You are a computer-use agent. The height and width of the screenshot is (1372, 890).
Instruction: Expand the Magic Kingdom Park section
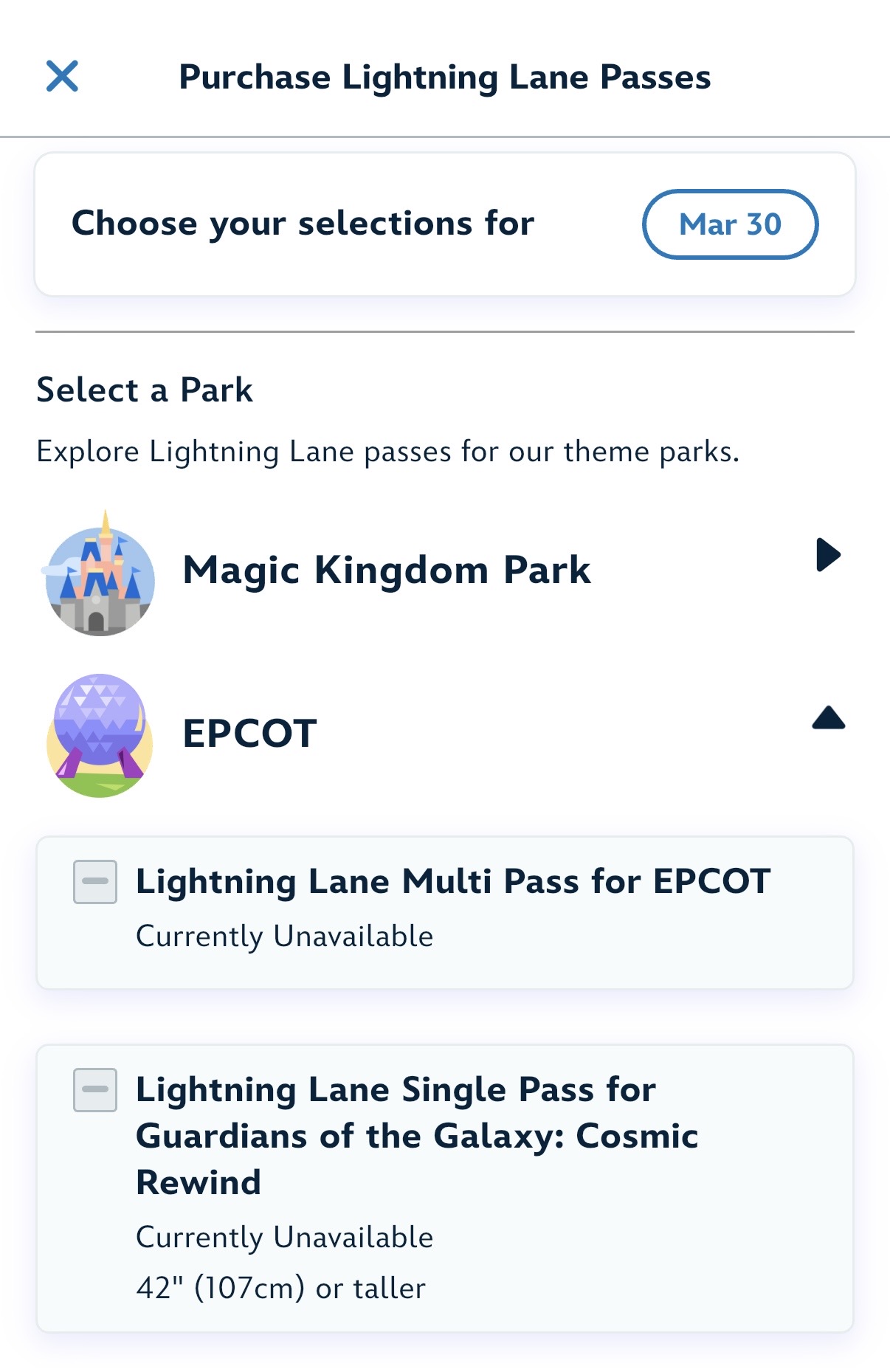[x=828, y=555]
